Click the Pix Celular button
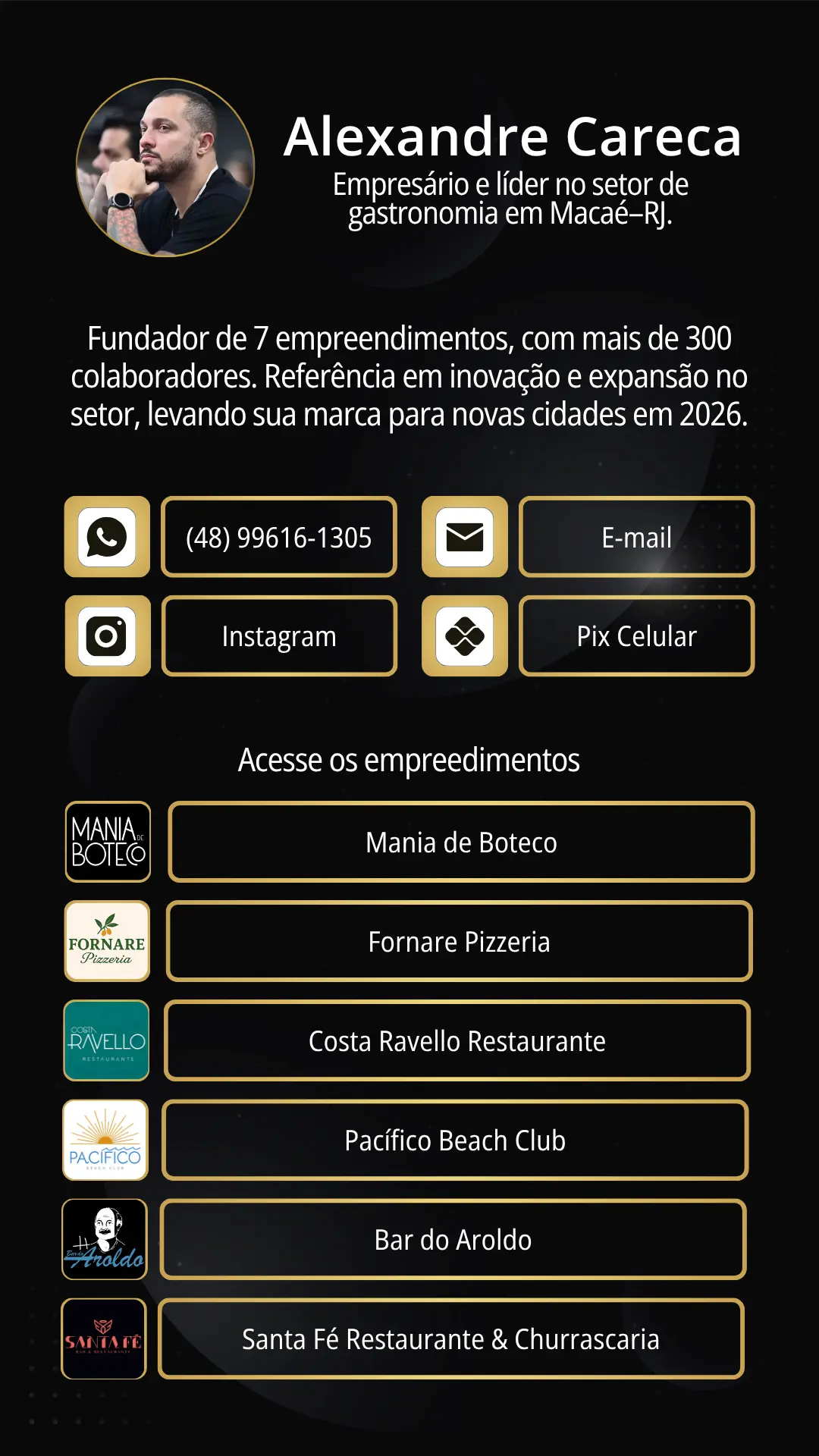This screenshot has width=819, height=1456. 635,635
